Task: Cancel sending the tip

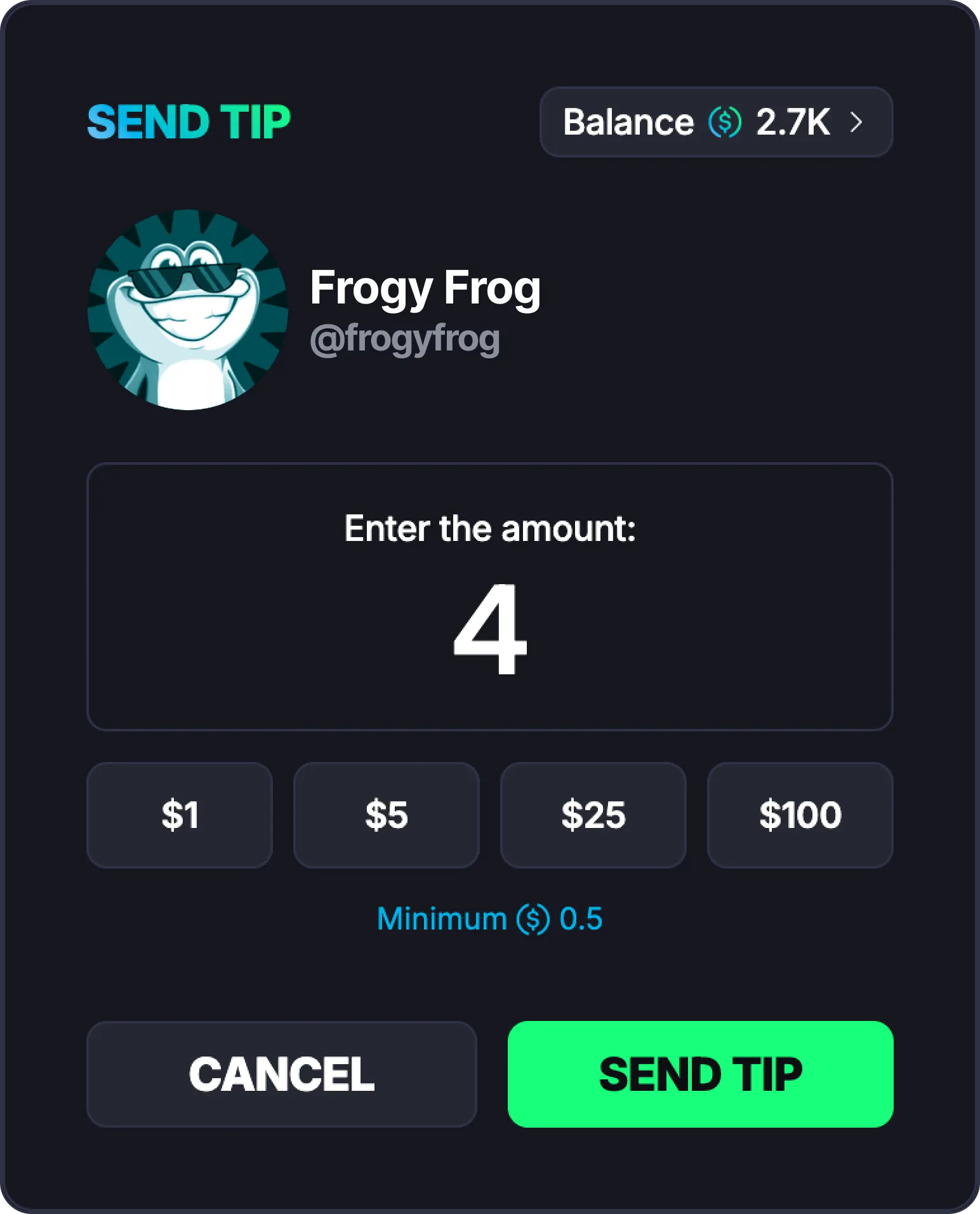Action: pyautogui.click(x=281, y=1074)
